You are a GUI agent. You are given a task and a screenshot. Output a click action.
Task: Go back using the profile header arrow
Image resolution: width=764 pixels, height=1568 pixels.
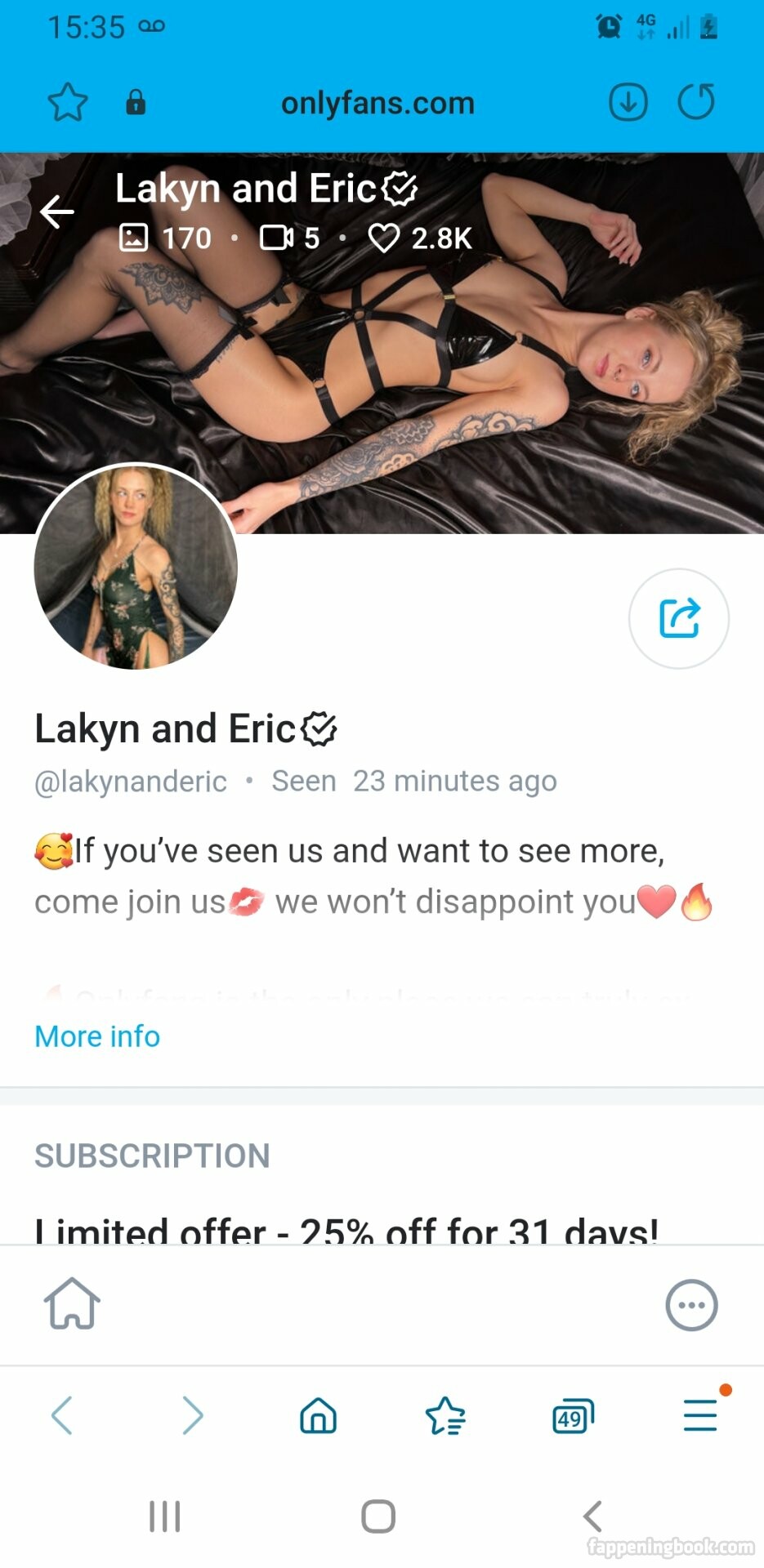click(57, 212)
